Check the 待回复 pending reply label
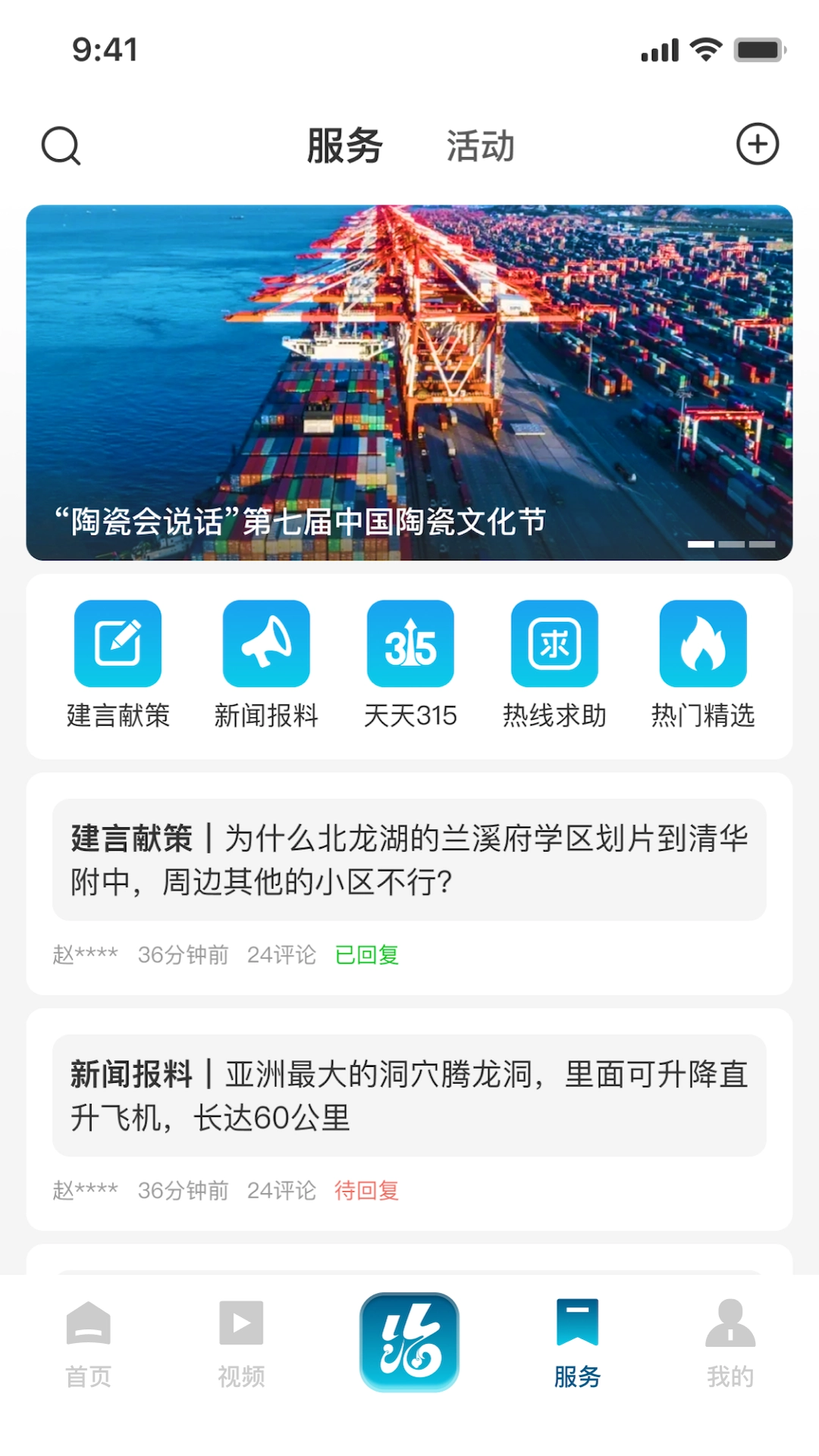This screenshot has height=1456, width=819. (x=367, y=1191)
